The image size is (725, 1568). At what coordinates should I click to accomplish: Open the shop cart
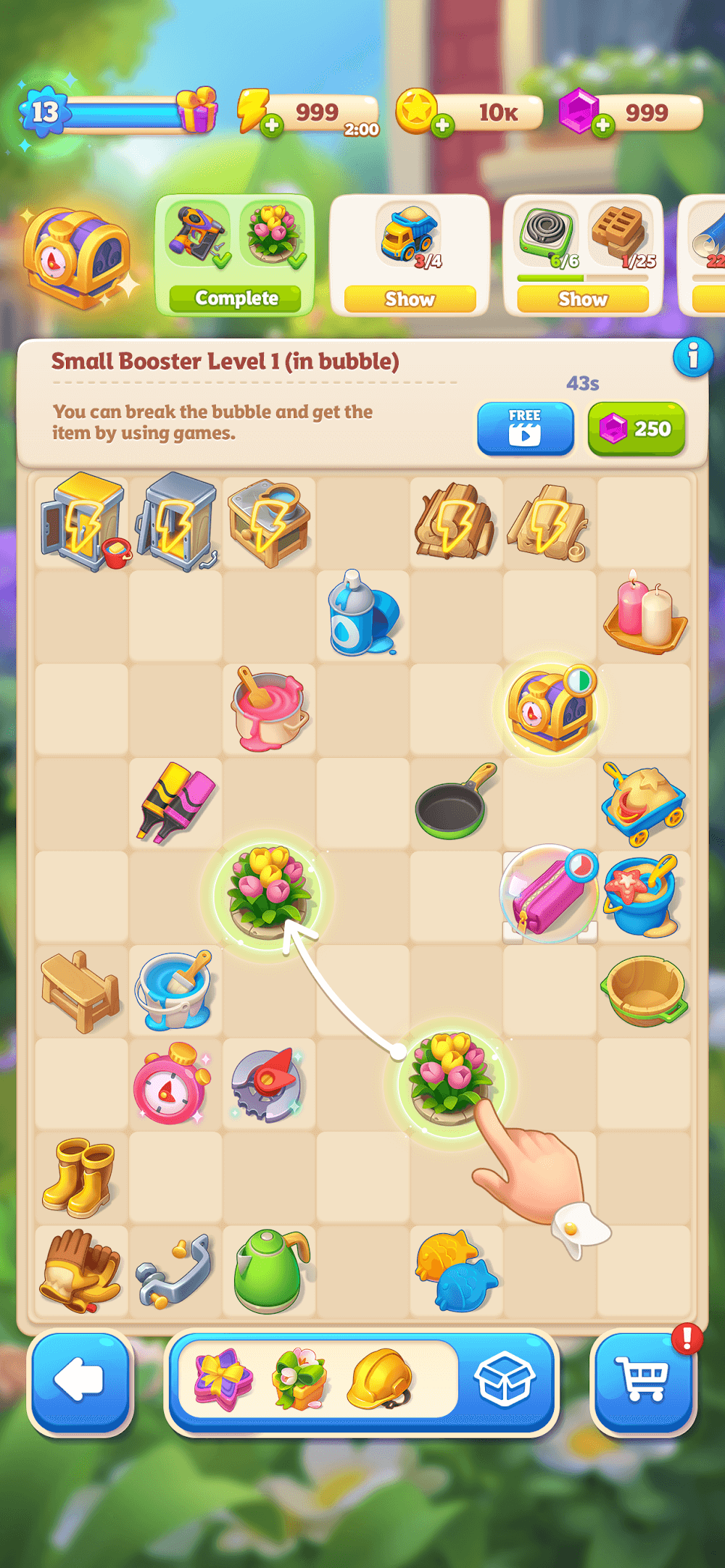pyautogui.click(x=642, y=1380)
